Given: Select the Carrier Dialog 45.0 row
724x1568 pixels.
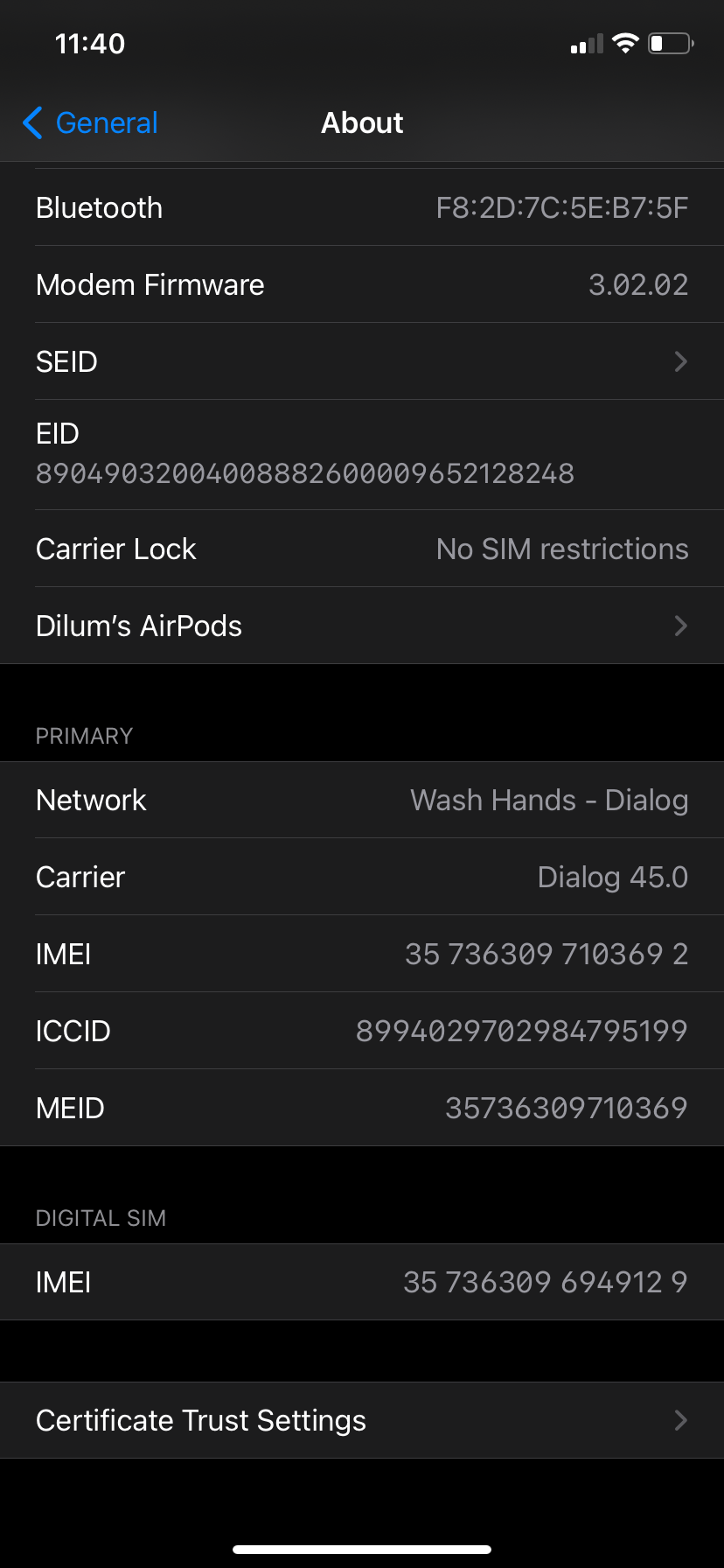Looking at the screenshot, I should 362,877.
